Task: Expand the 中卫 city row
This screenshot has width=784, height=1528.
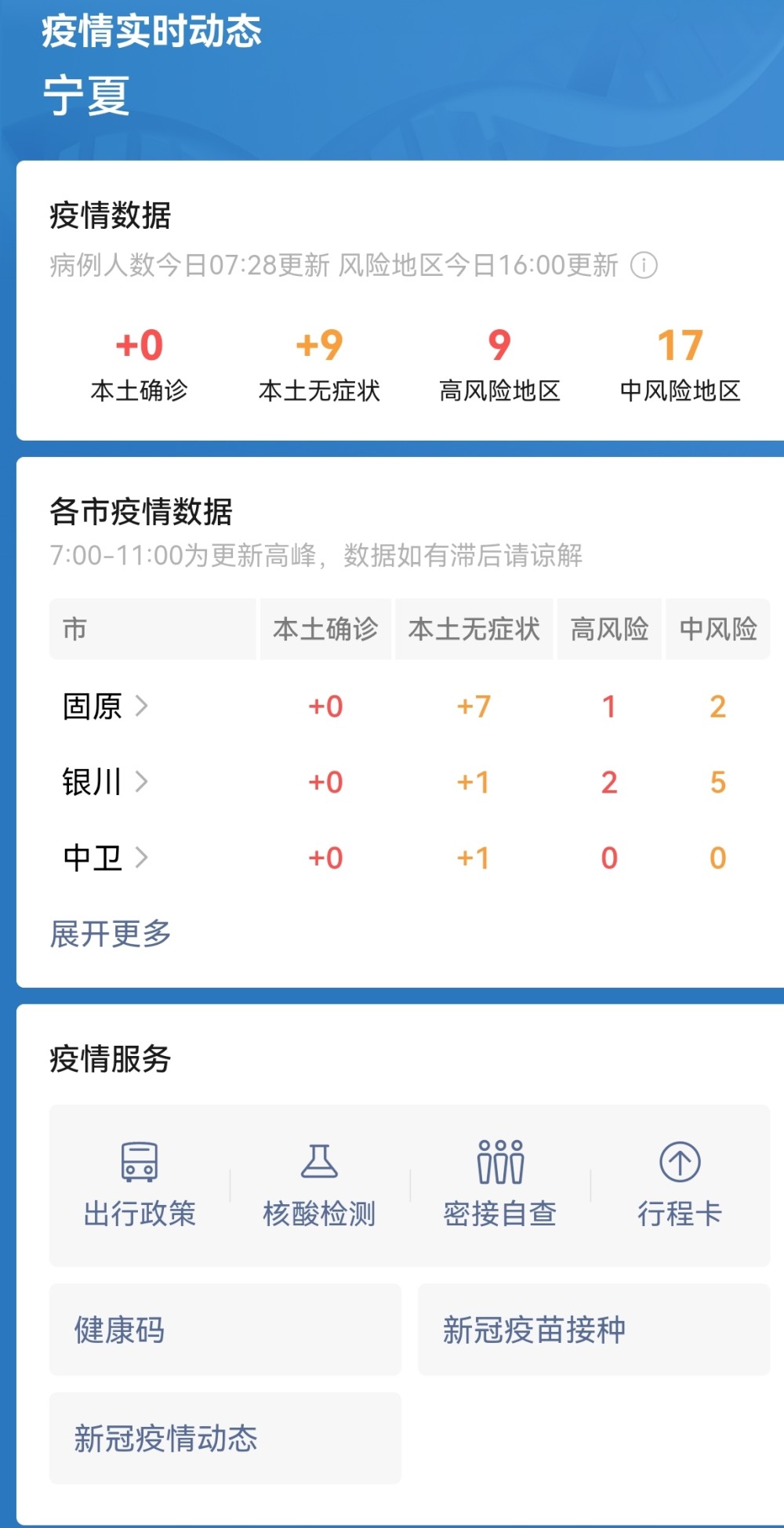Action: click(105, 858)
